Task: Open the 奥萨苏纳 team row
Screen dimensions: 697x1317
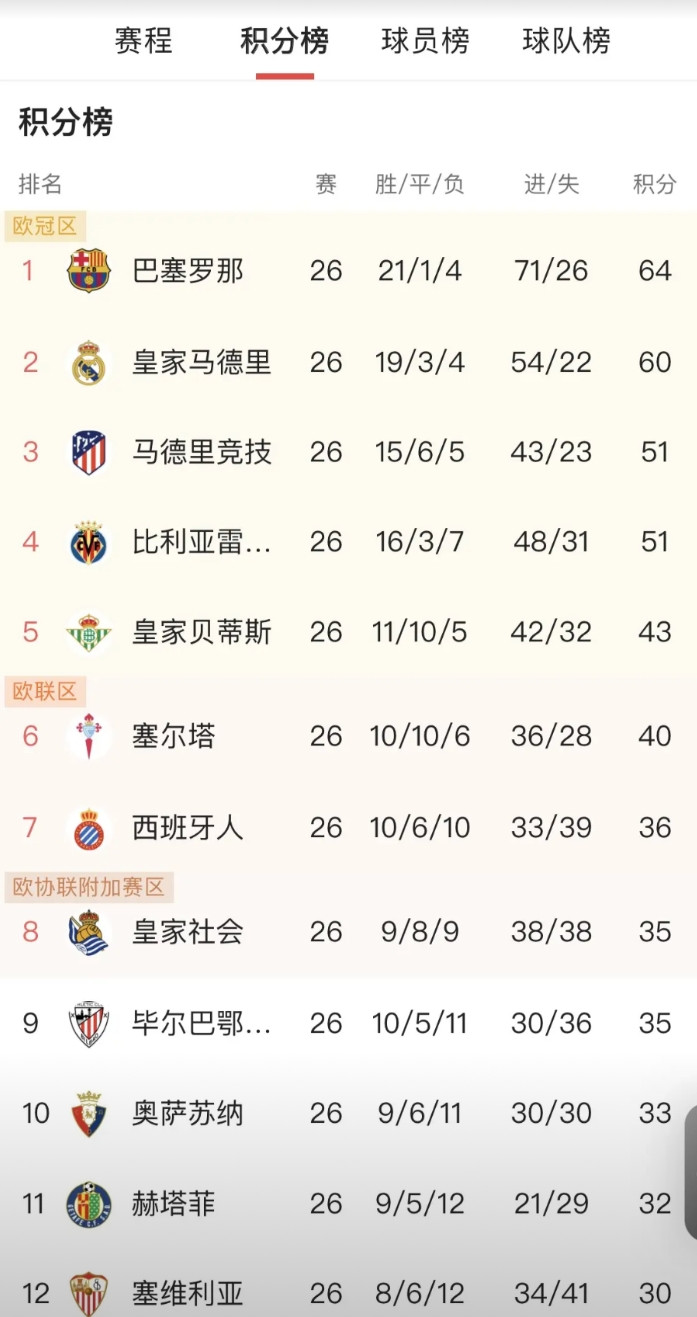Action: tap(348, 1113)
